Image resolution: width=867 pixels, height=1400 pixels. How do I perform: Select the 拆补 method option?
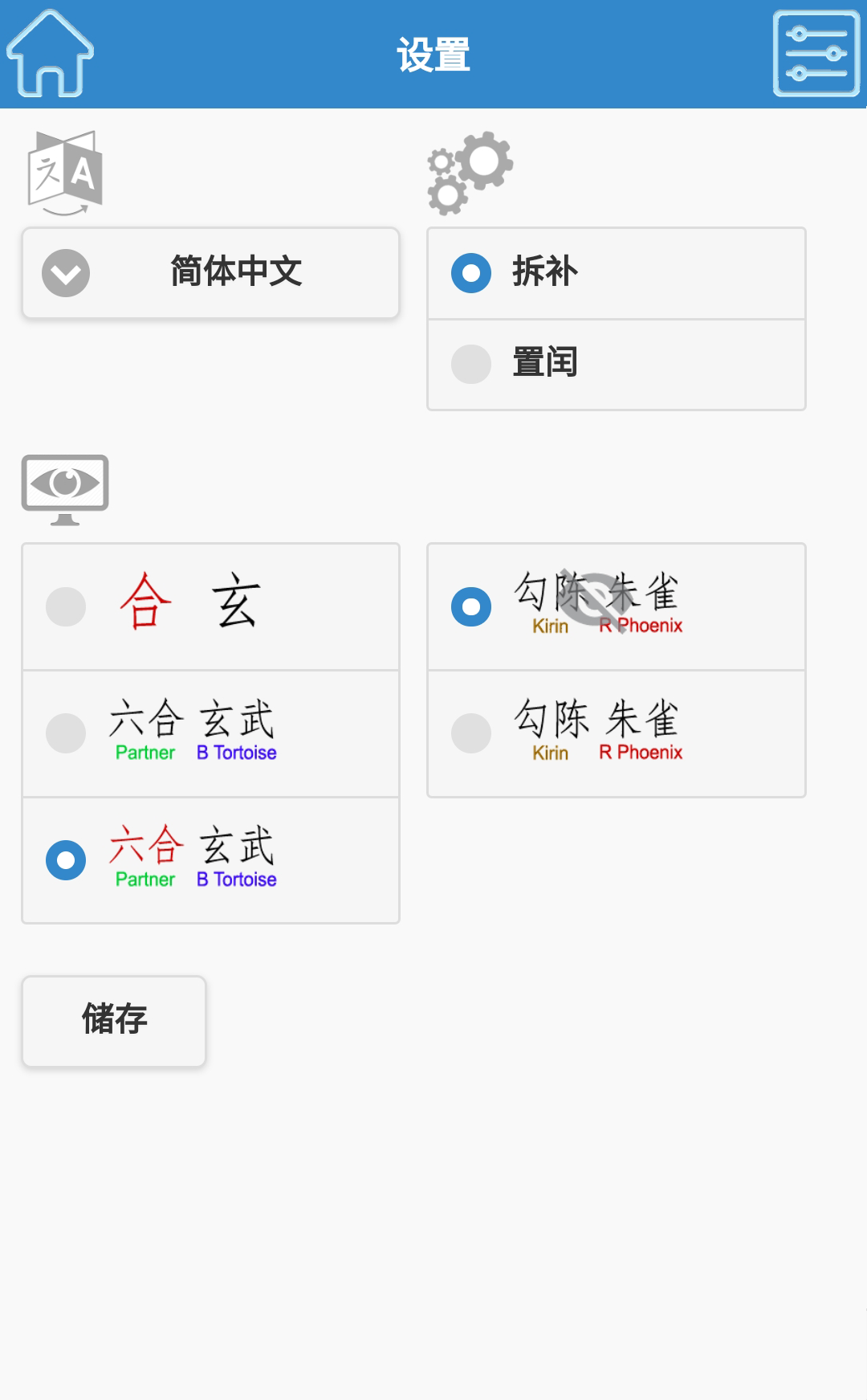(x=616, y=273)
